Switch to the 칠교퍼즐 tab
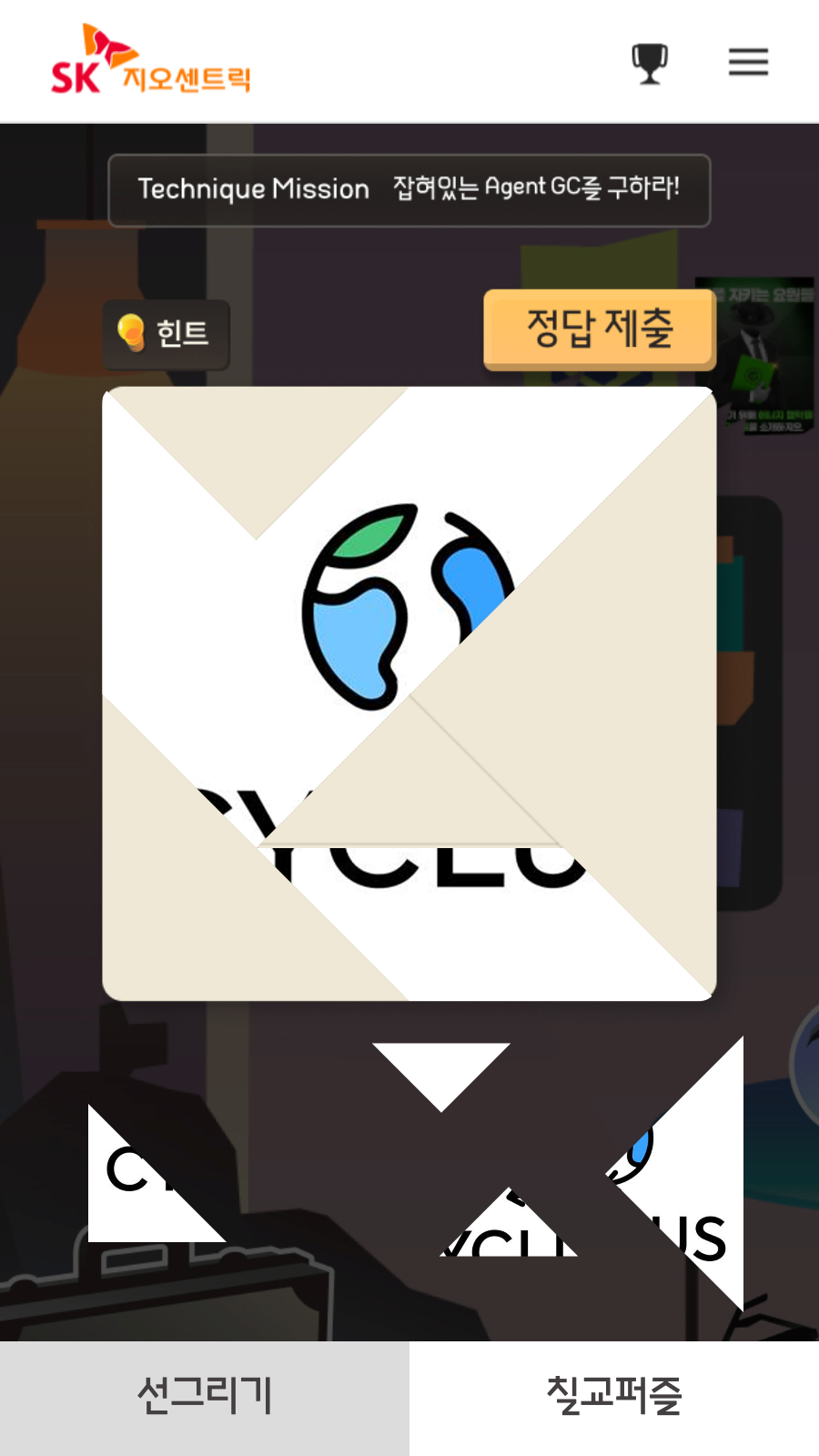 pos(614,1397)
